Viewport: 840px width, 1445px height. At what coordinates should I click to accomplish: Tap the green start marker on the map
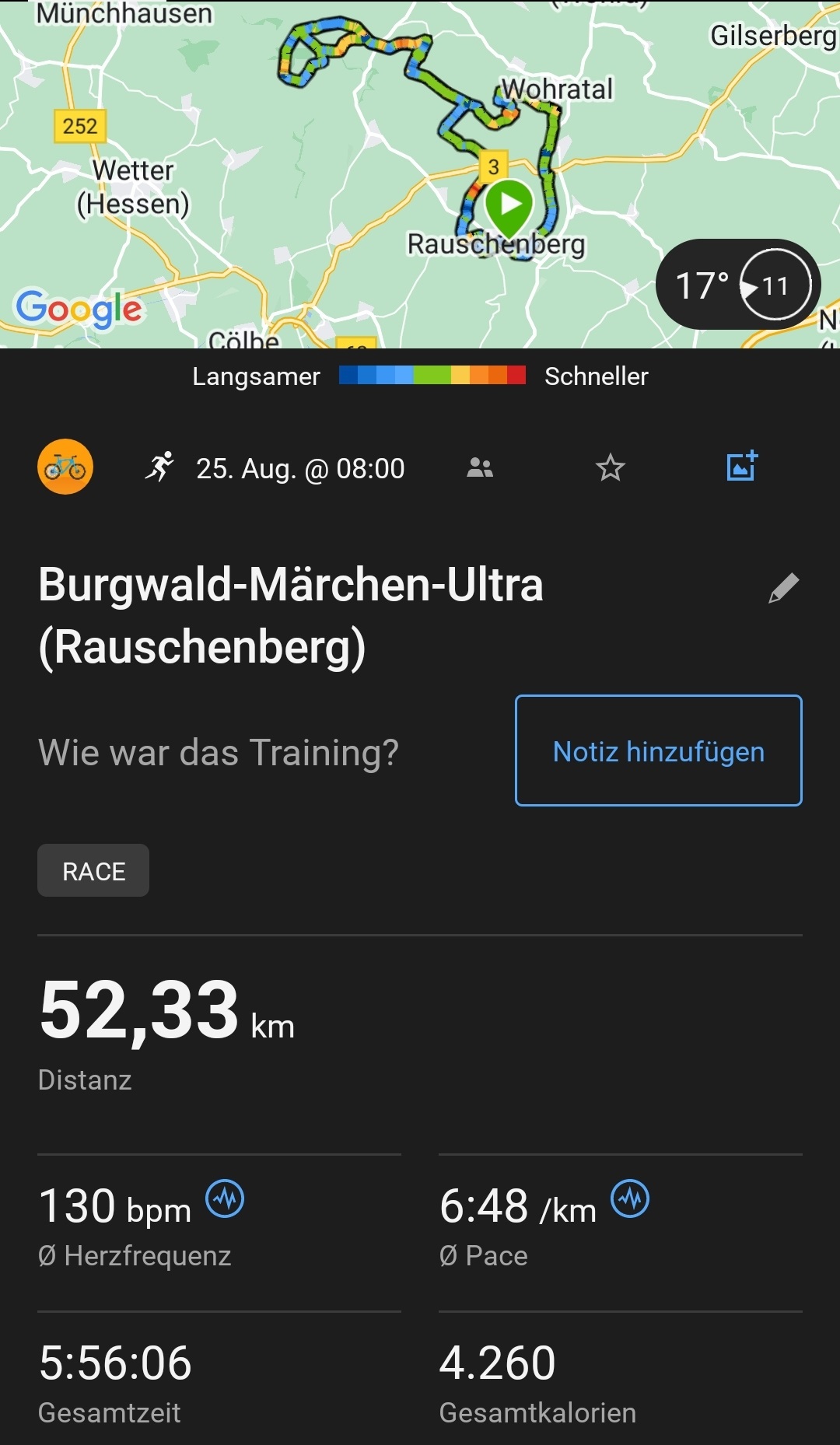[509, 206]
